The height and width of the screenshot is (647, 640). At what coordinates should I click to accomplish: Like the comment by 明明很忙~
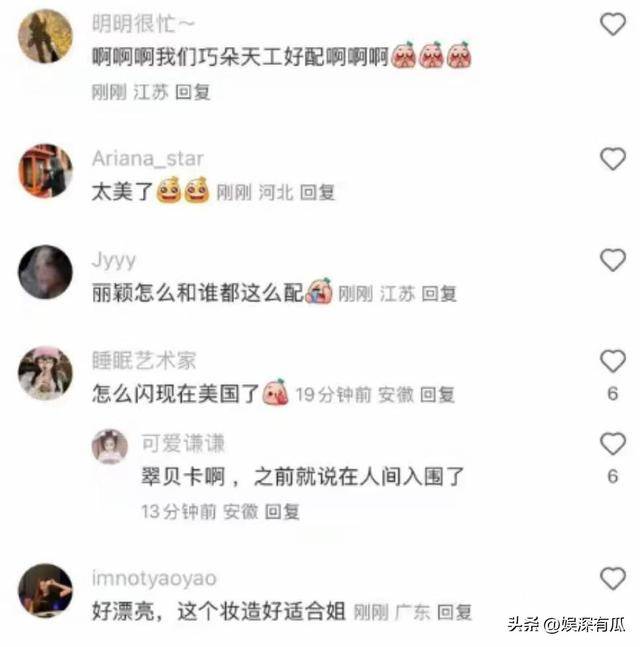pos(612,25)
